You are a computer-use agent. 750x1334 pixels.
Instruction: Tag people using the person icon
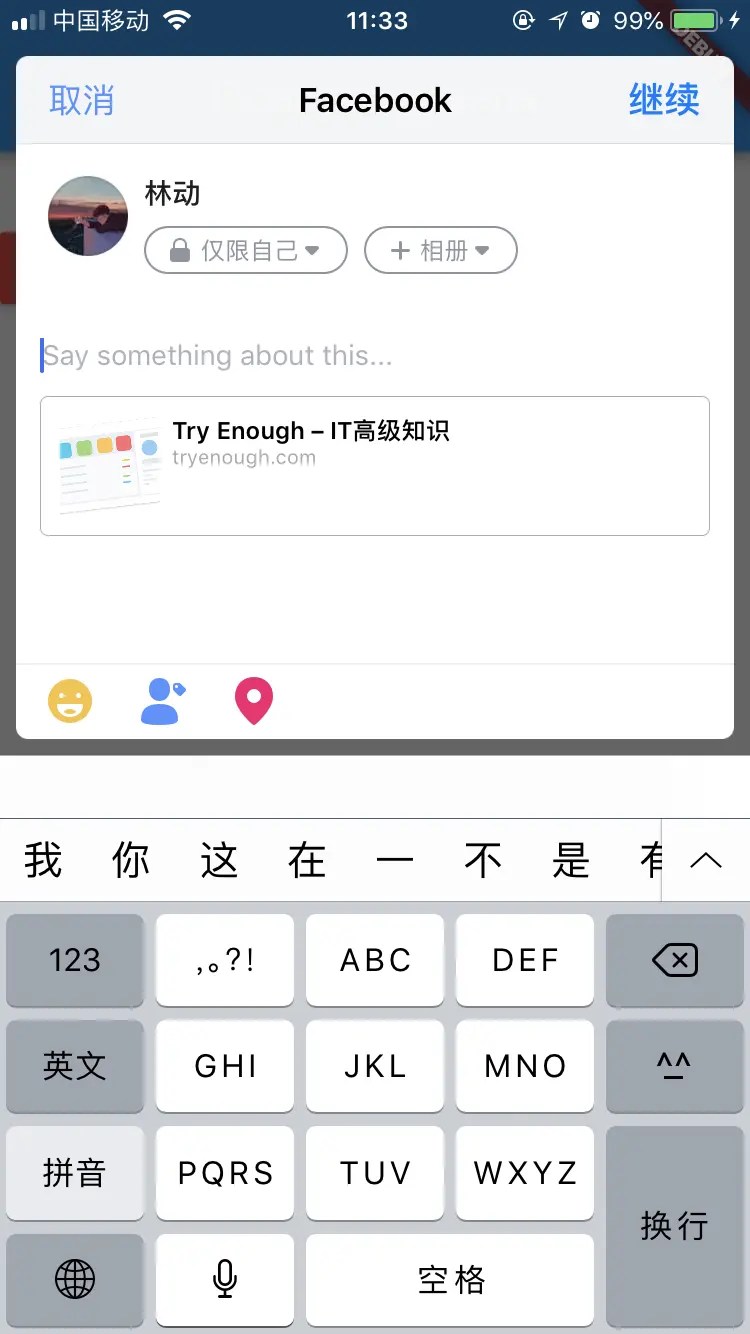click(162, 701)
